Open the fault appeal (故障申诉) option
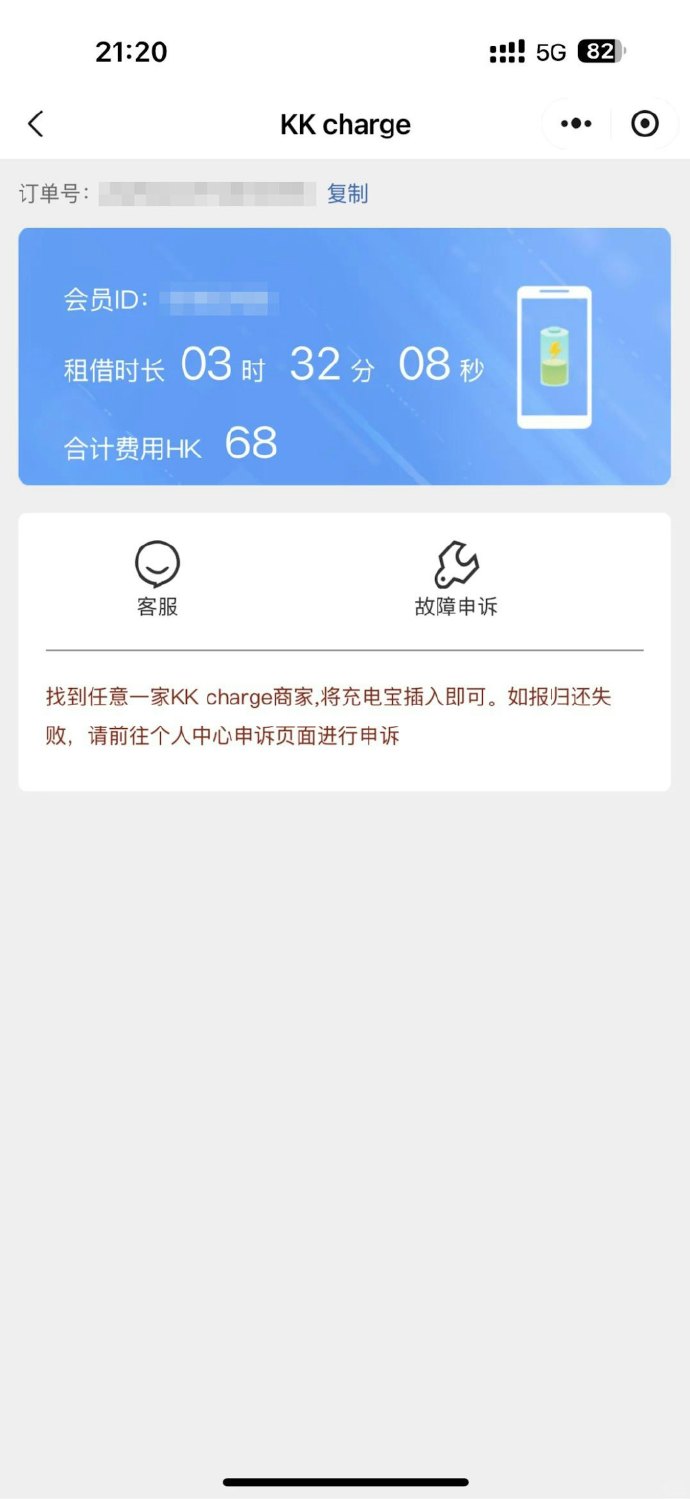The image size is (690, 1499). click(x=456, y=579)
